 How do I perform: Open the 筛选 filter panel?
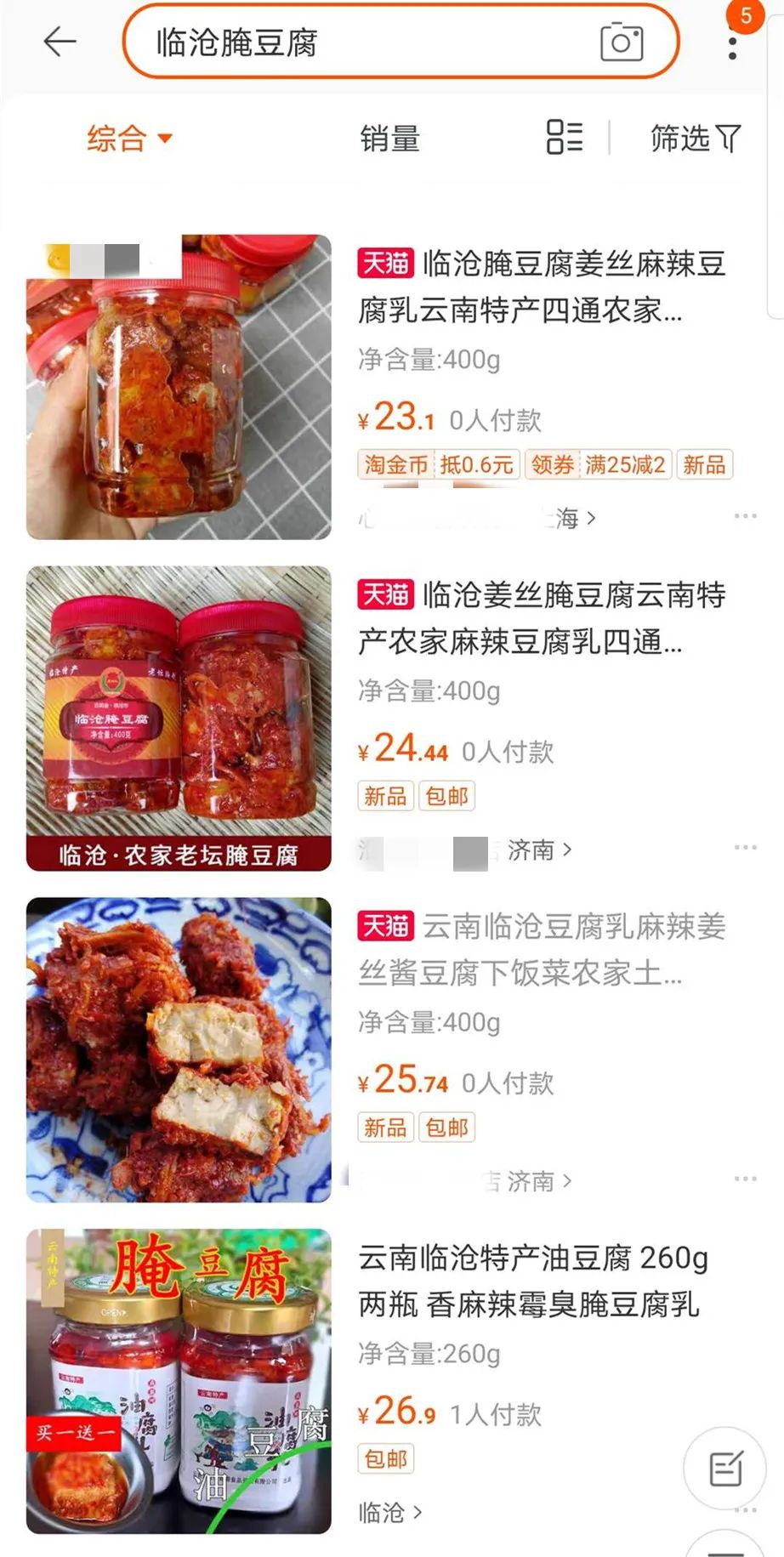695,138
